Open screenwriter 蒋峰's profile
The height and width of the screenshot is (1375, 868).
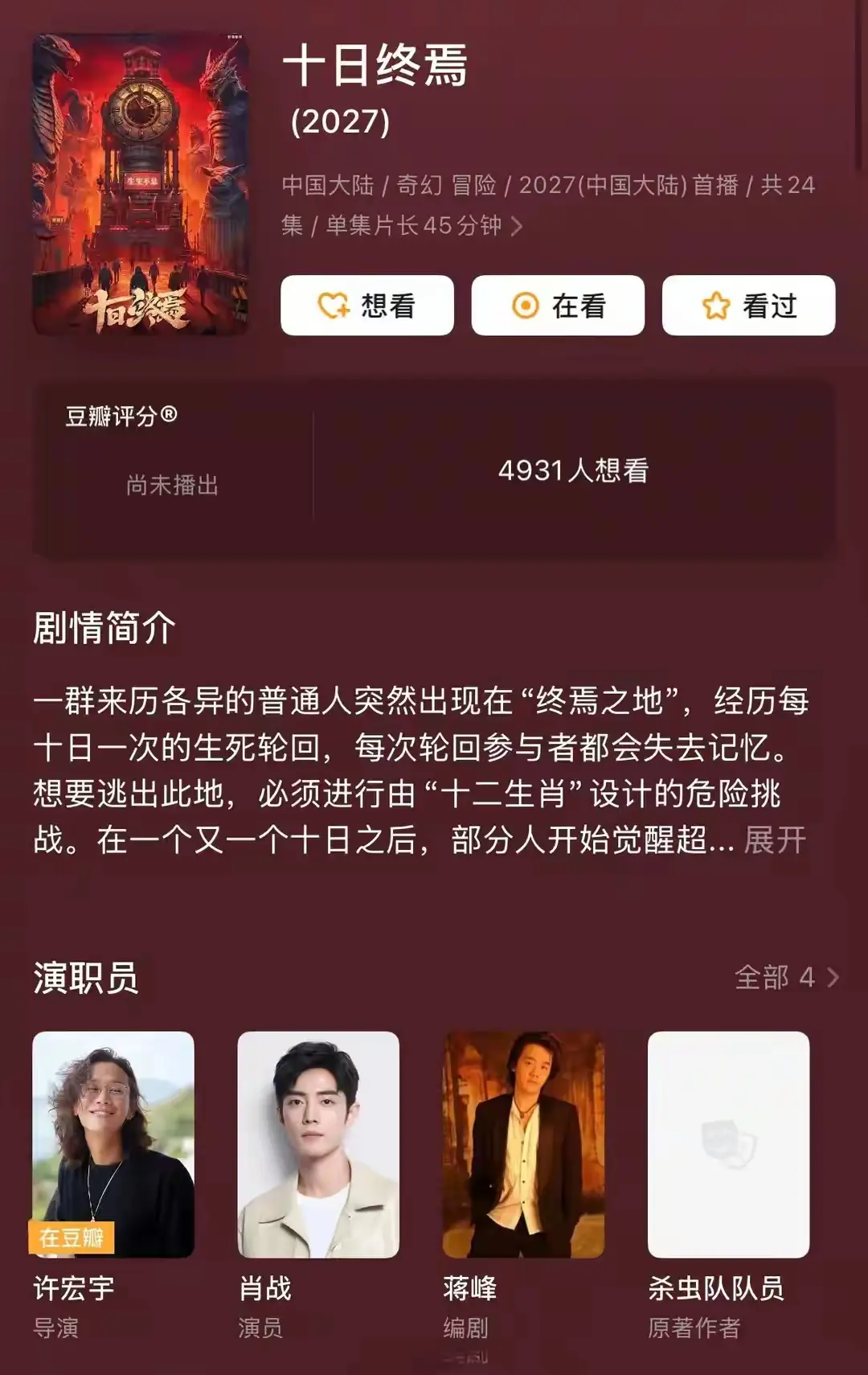tap(523, 1144)
